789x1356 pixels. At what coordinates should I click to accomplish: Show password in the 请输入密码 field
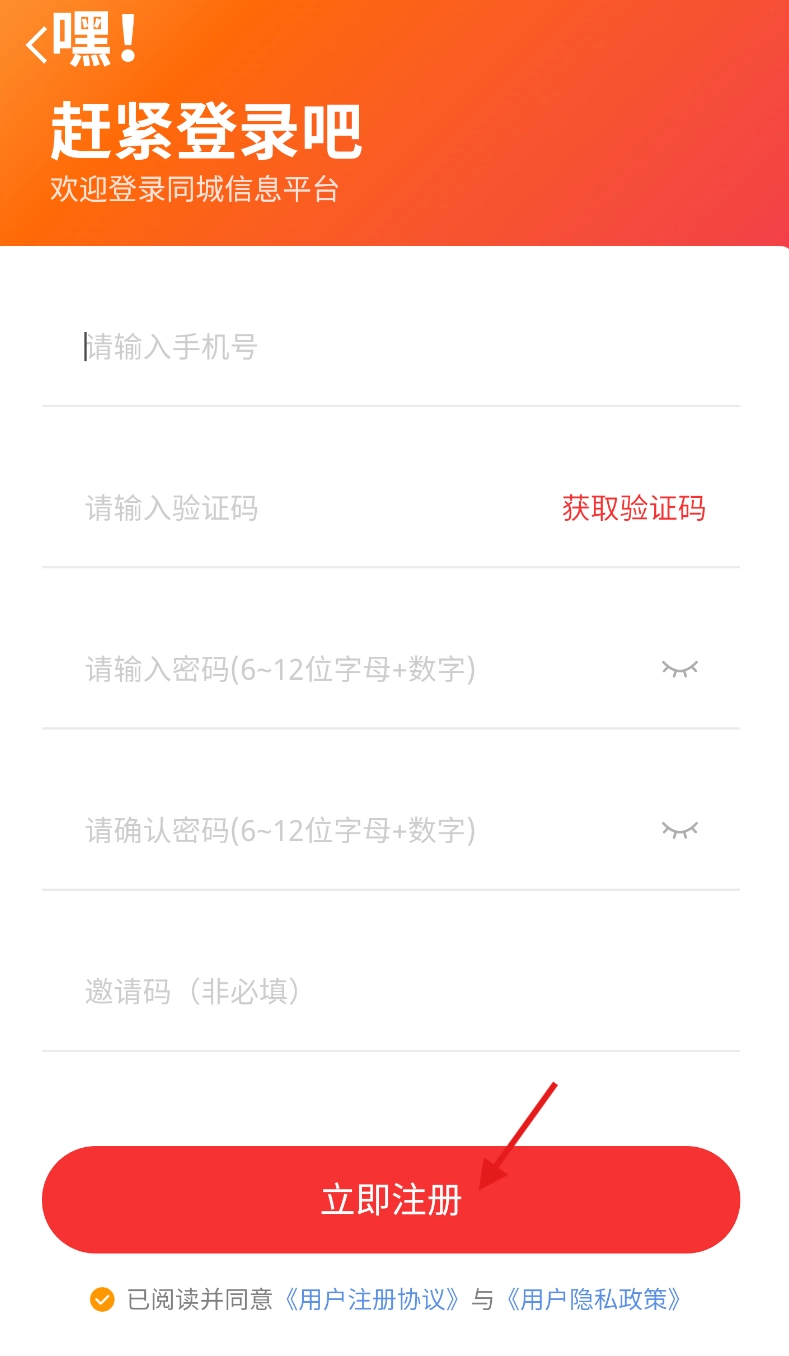680,668
